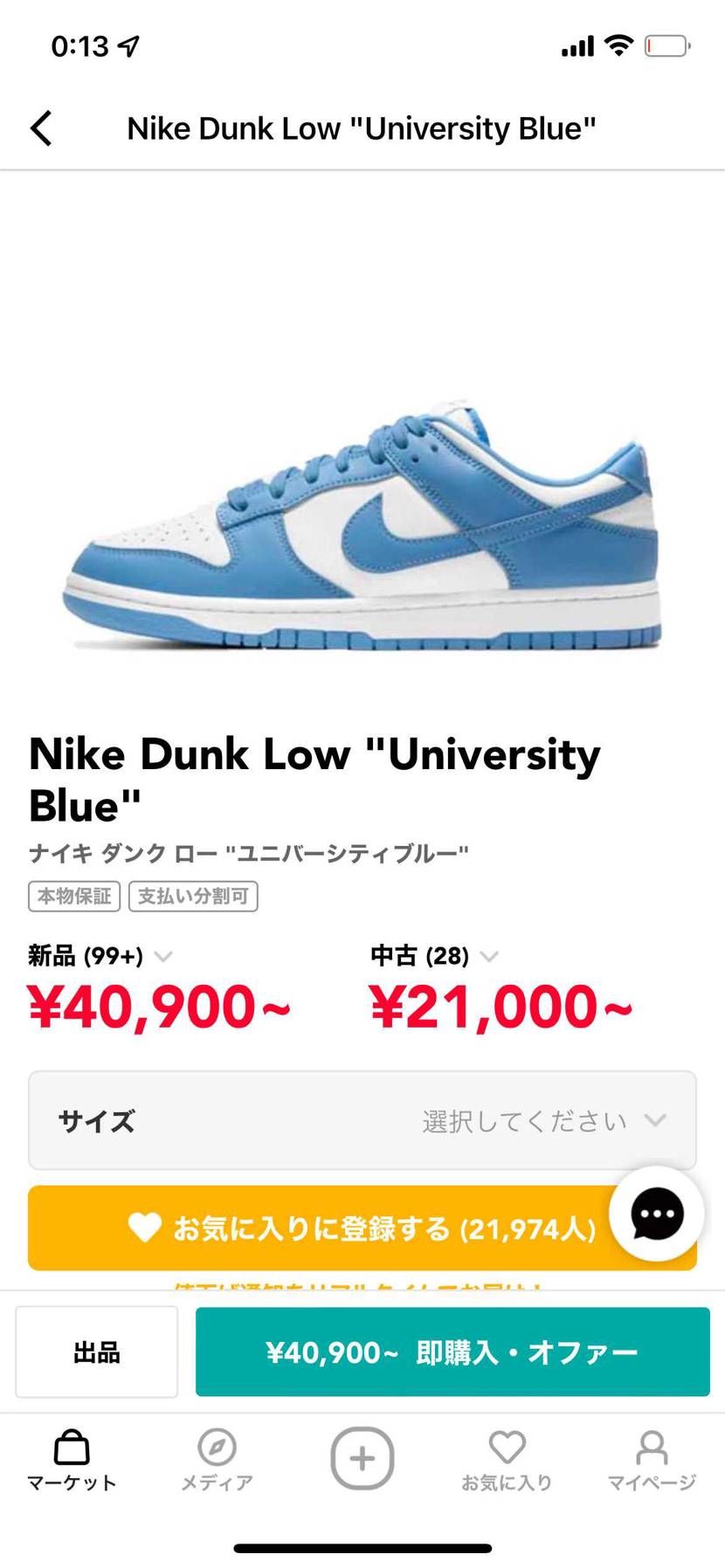Select the 本物保証 badge
Screen dimensions: 725x1568
click(73, 896)
